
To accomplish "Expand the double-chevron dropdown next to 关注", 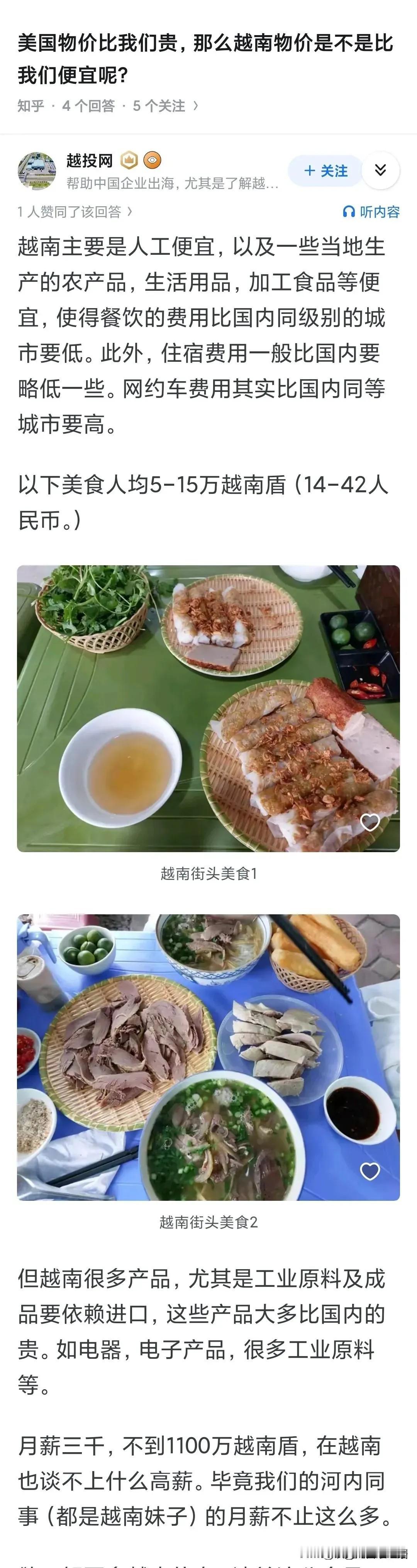I will click(x=380, y=170).
